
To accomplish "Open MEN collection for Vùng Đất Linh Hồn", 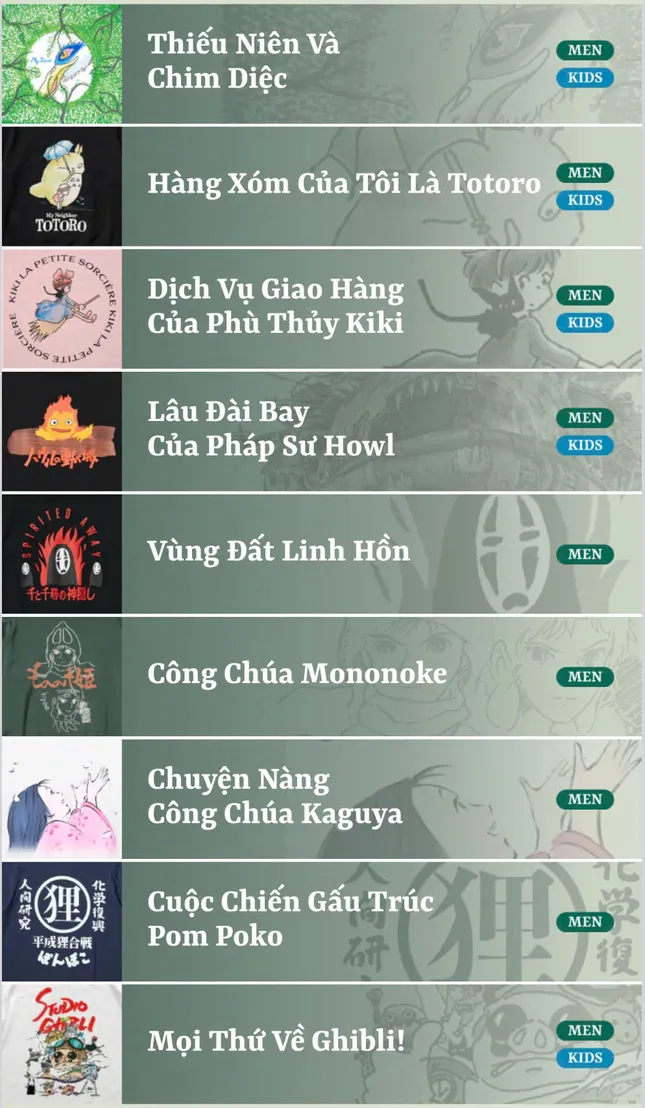I will pyautogui.click(x=585, y=554).
